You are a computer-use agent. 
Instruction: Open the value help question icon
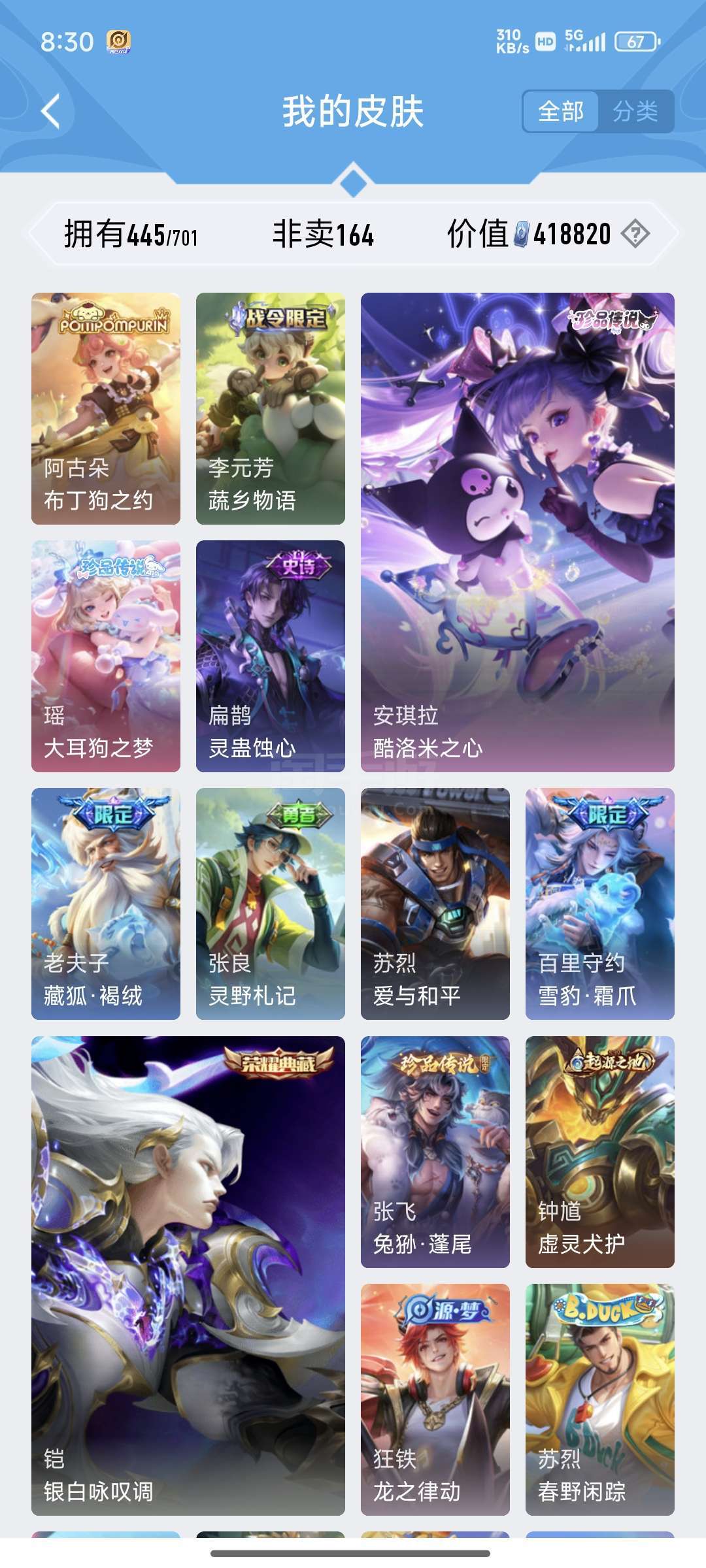coord(635,234)
